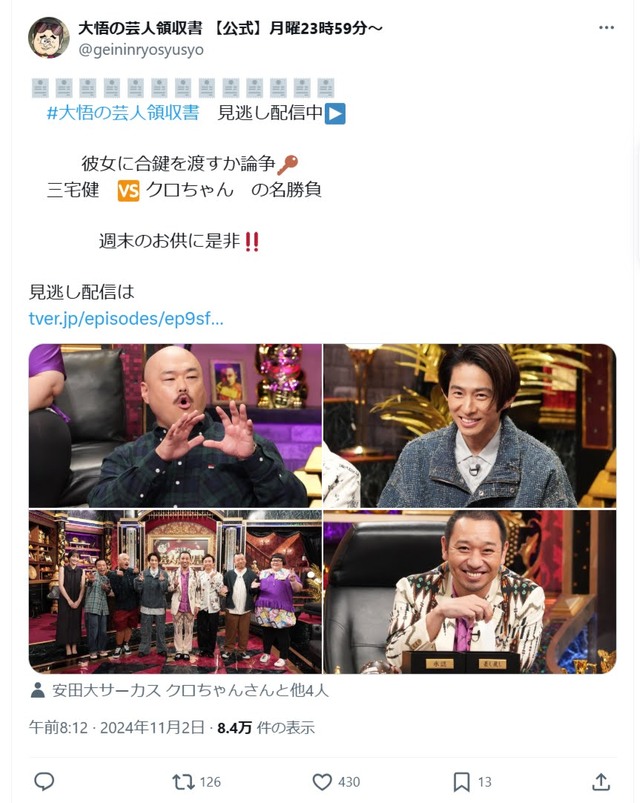The image size is (640, 803).
Task: Open the #大悟の芸人領収書 hashtag
Action: click(x=122, y=113)
